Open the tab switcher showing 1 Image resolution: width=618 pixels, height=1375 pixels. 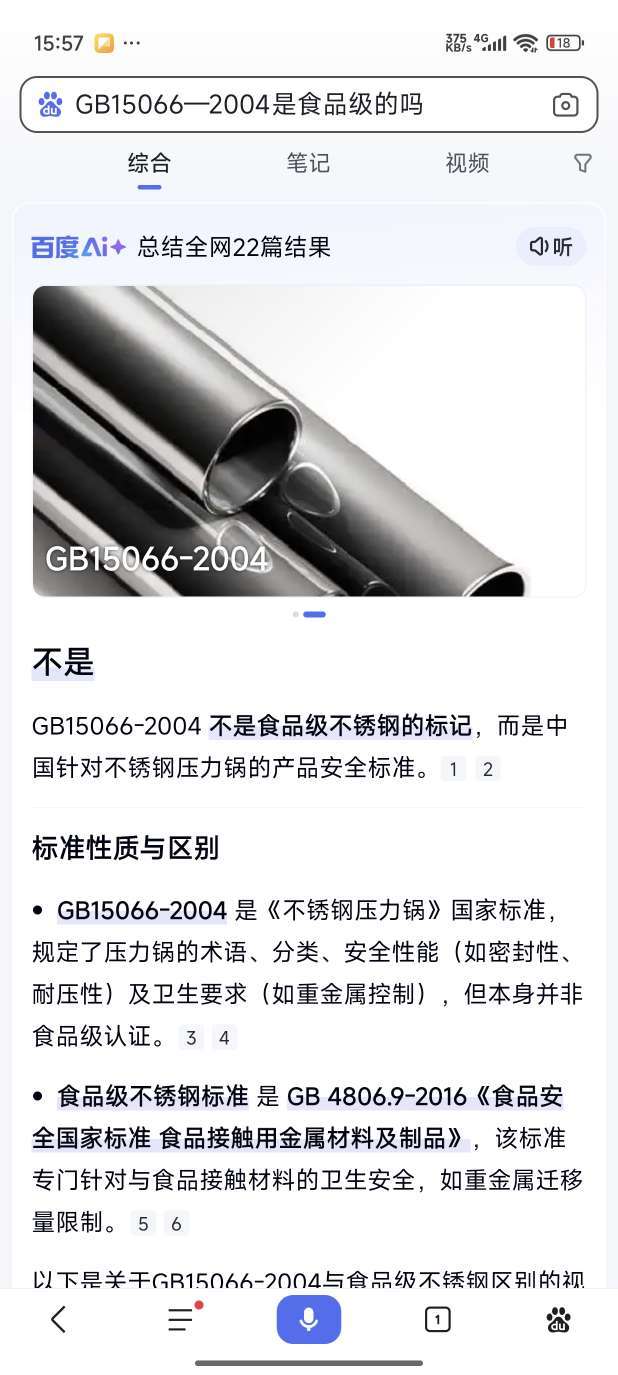(x=437, y=1320)
